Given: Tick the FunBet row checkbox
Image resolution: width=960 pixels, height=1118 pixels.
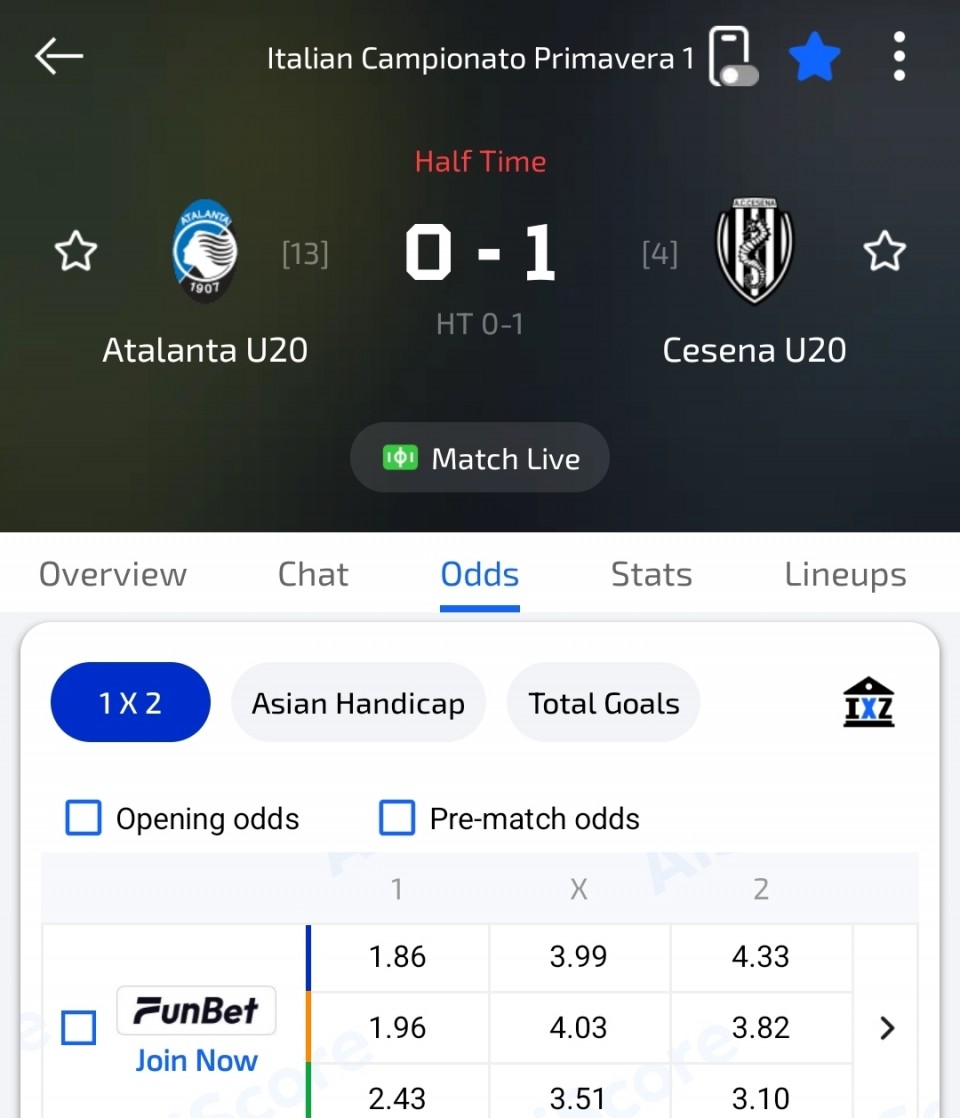Looking at the screenshot, I should 79,1028.
